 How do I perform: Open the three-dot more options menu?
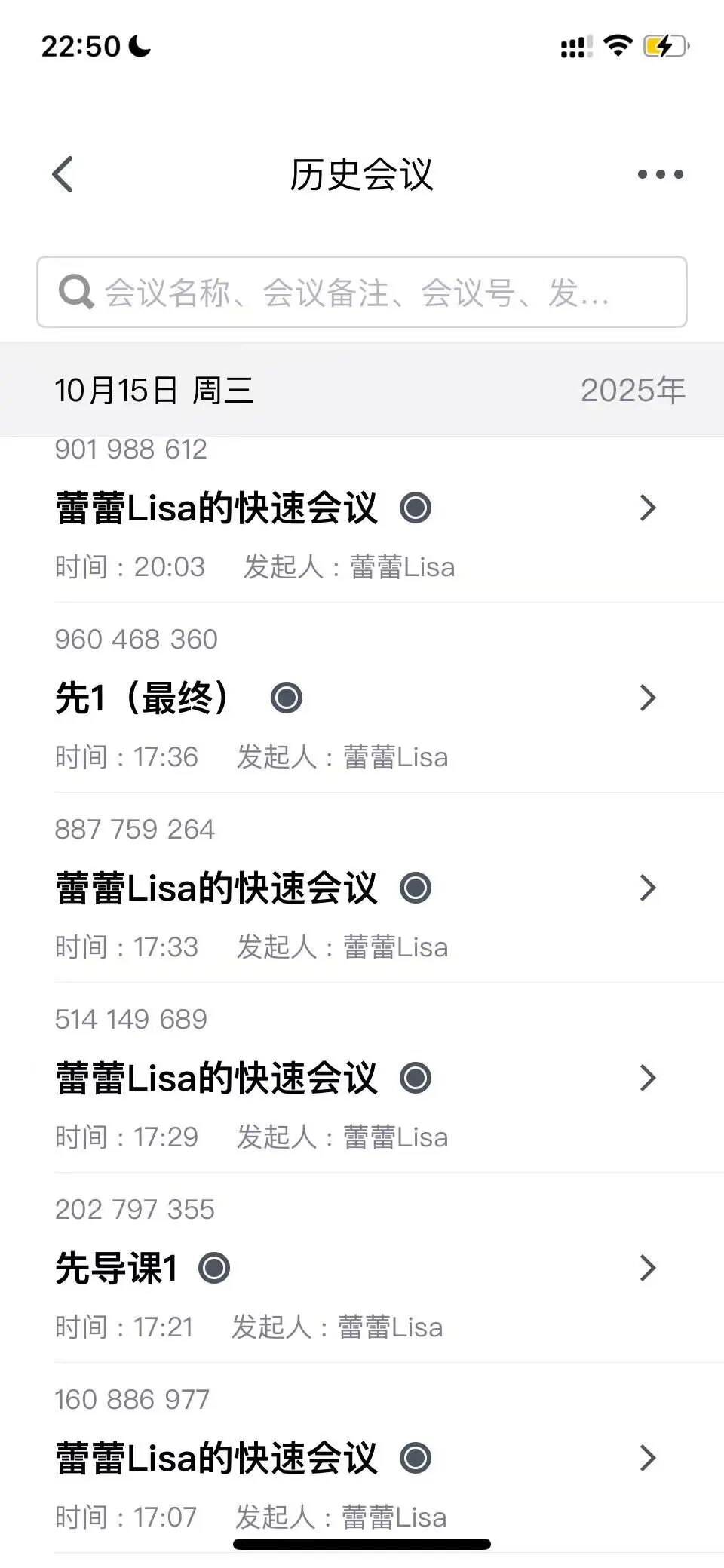660,174
